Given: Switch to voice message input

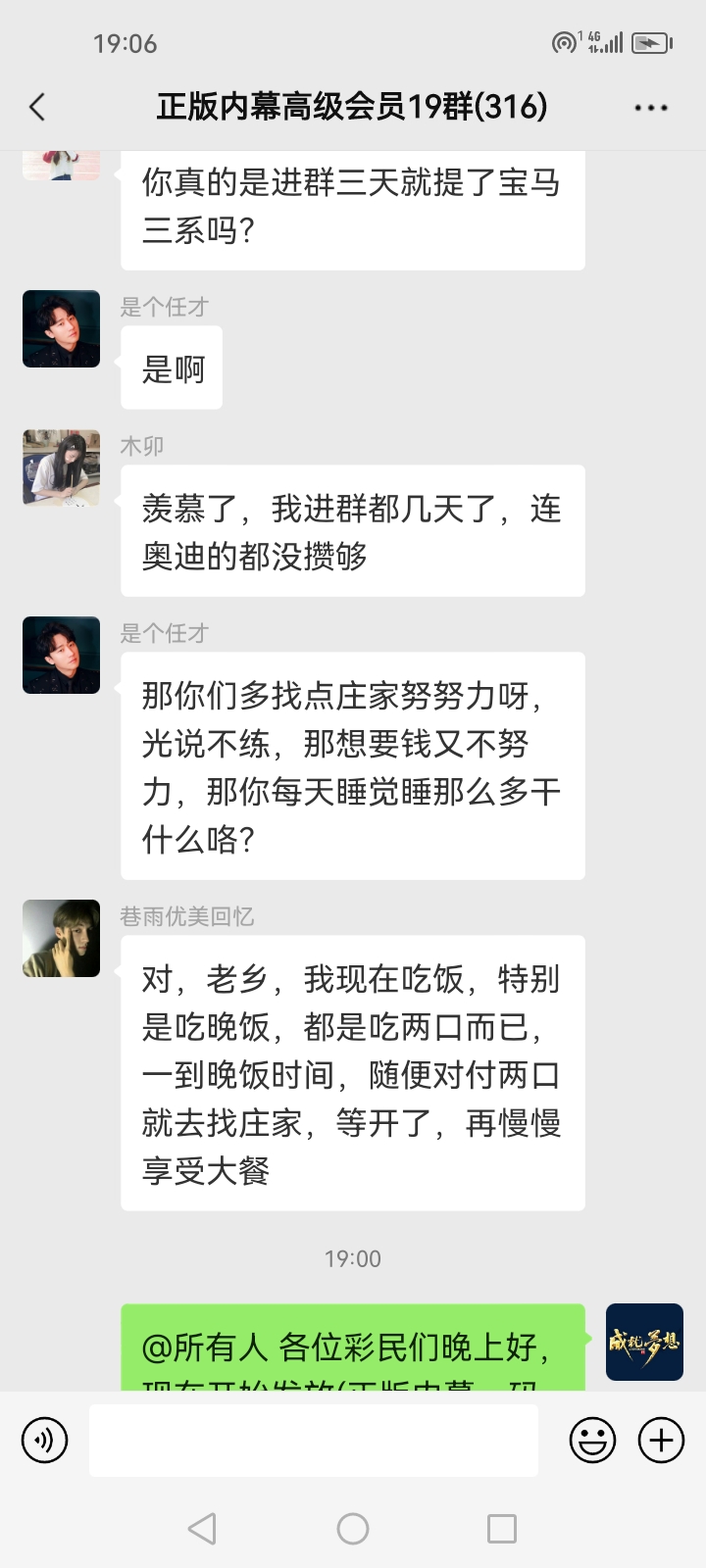Looking at the screenshot, I should click(x=45, y=1441).
